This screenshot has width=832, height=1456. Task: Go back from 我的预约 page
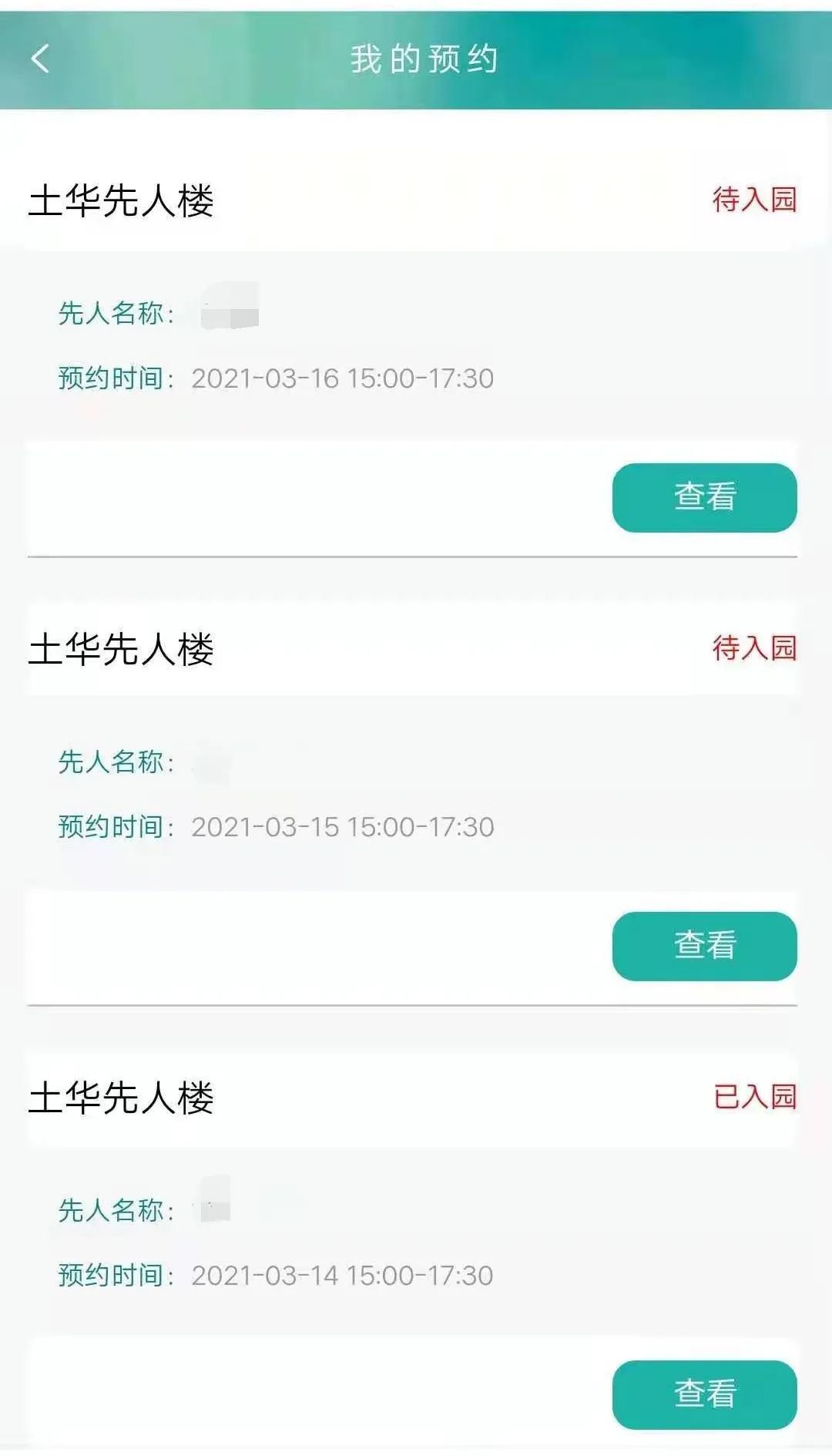point(41,59)
